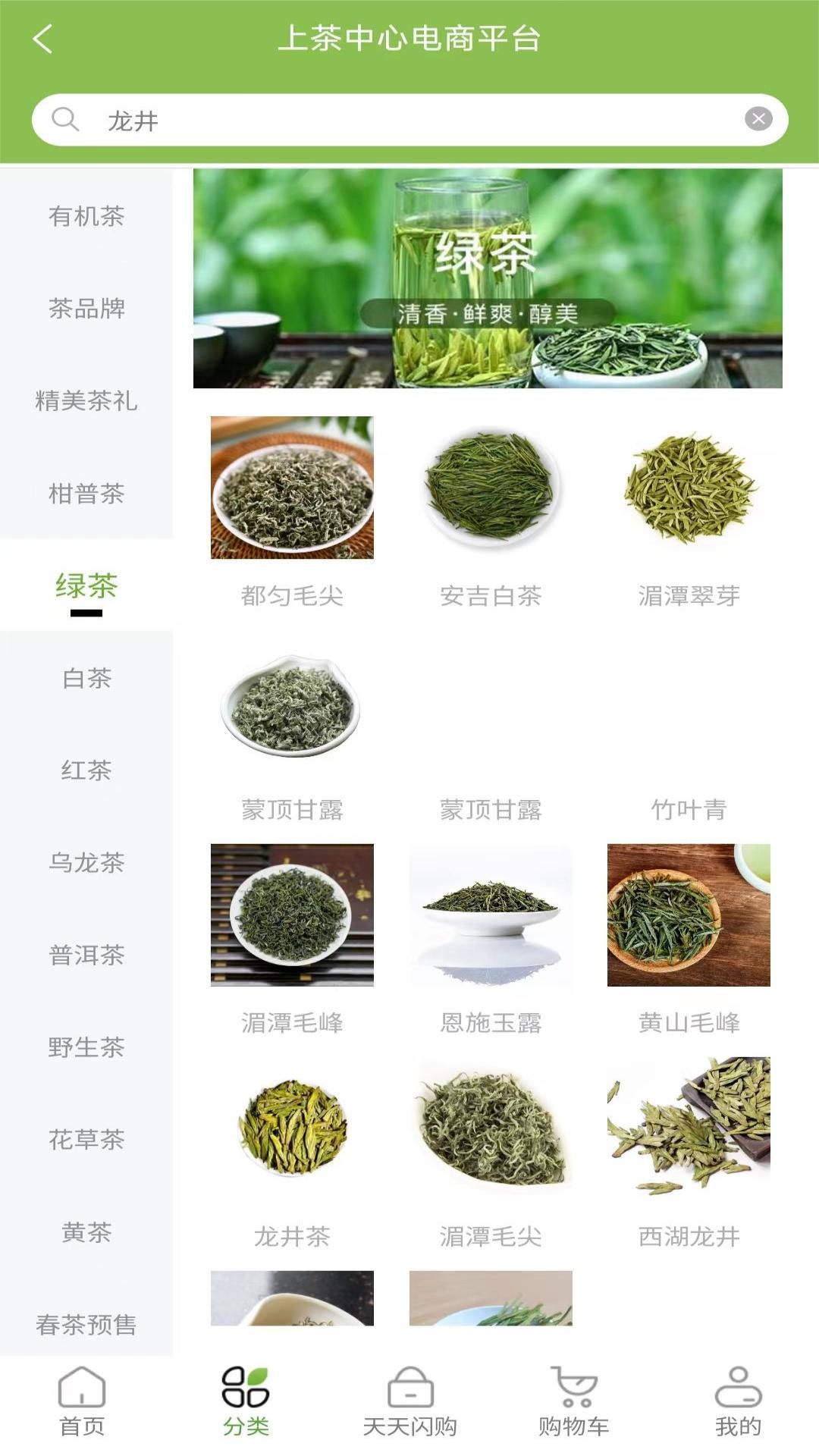Open the 普洱茶 category
Screen dimensions: 819x1456
[86, 955]
